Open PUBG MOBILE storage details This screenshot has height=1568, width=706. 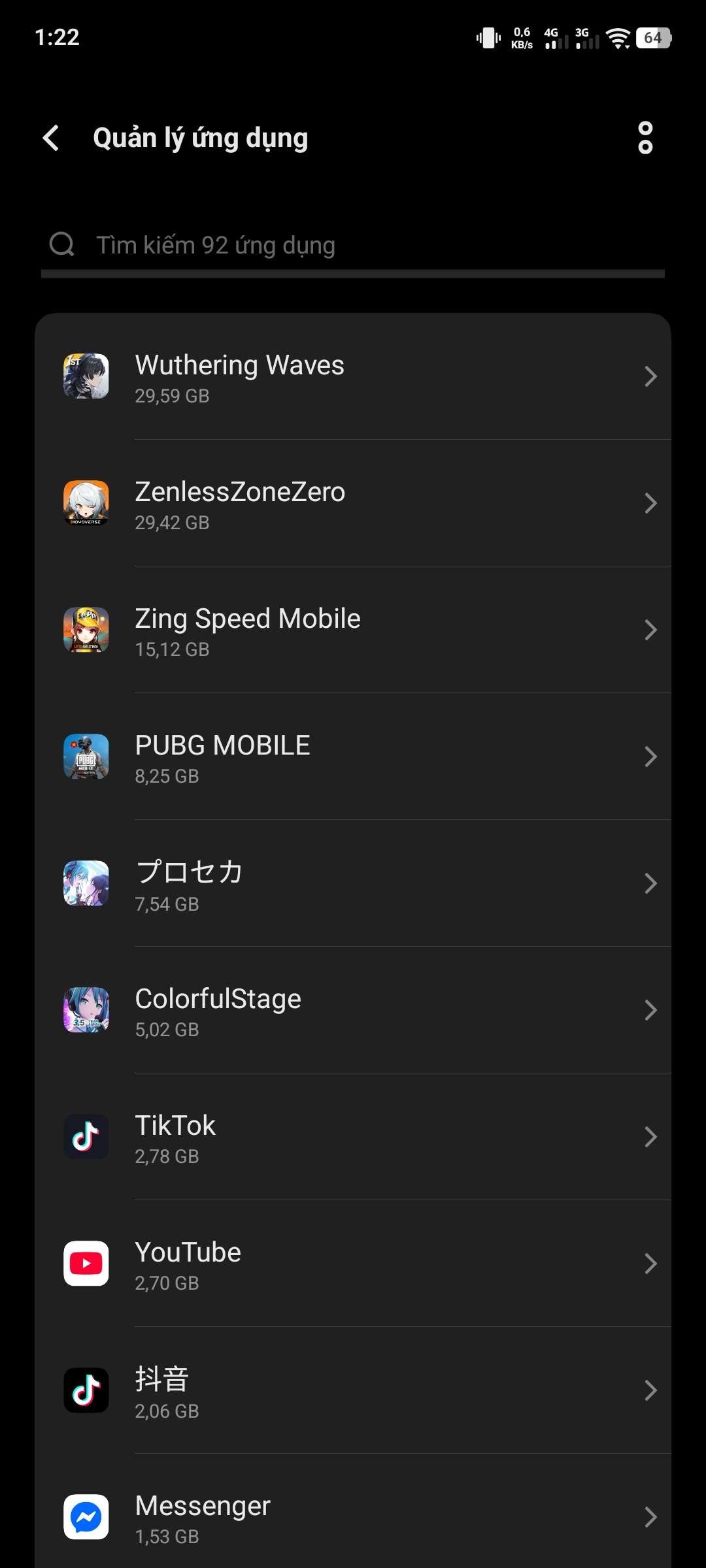coord(353,757)
